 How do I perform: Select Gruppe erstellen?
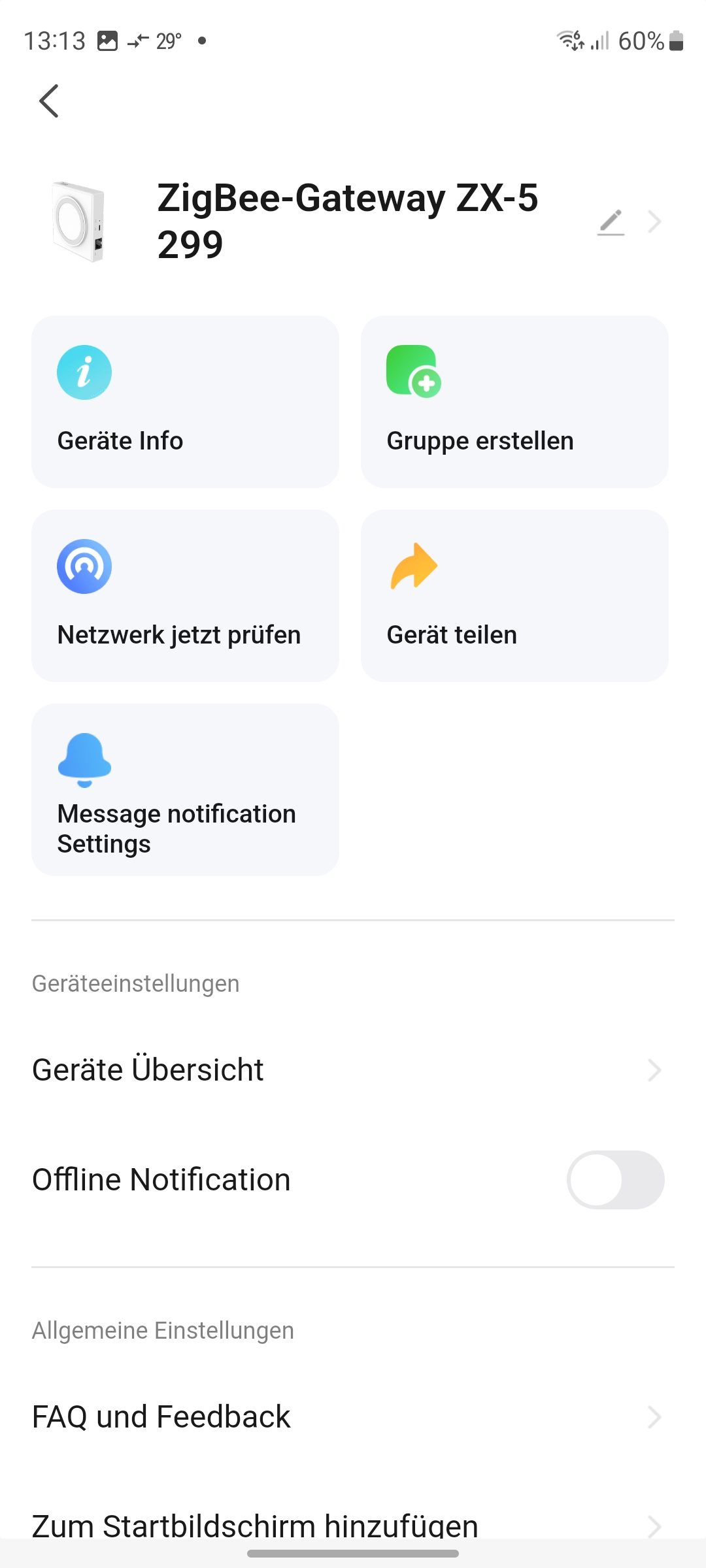[x=514, y=402]
